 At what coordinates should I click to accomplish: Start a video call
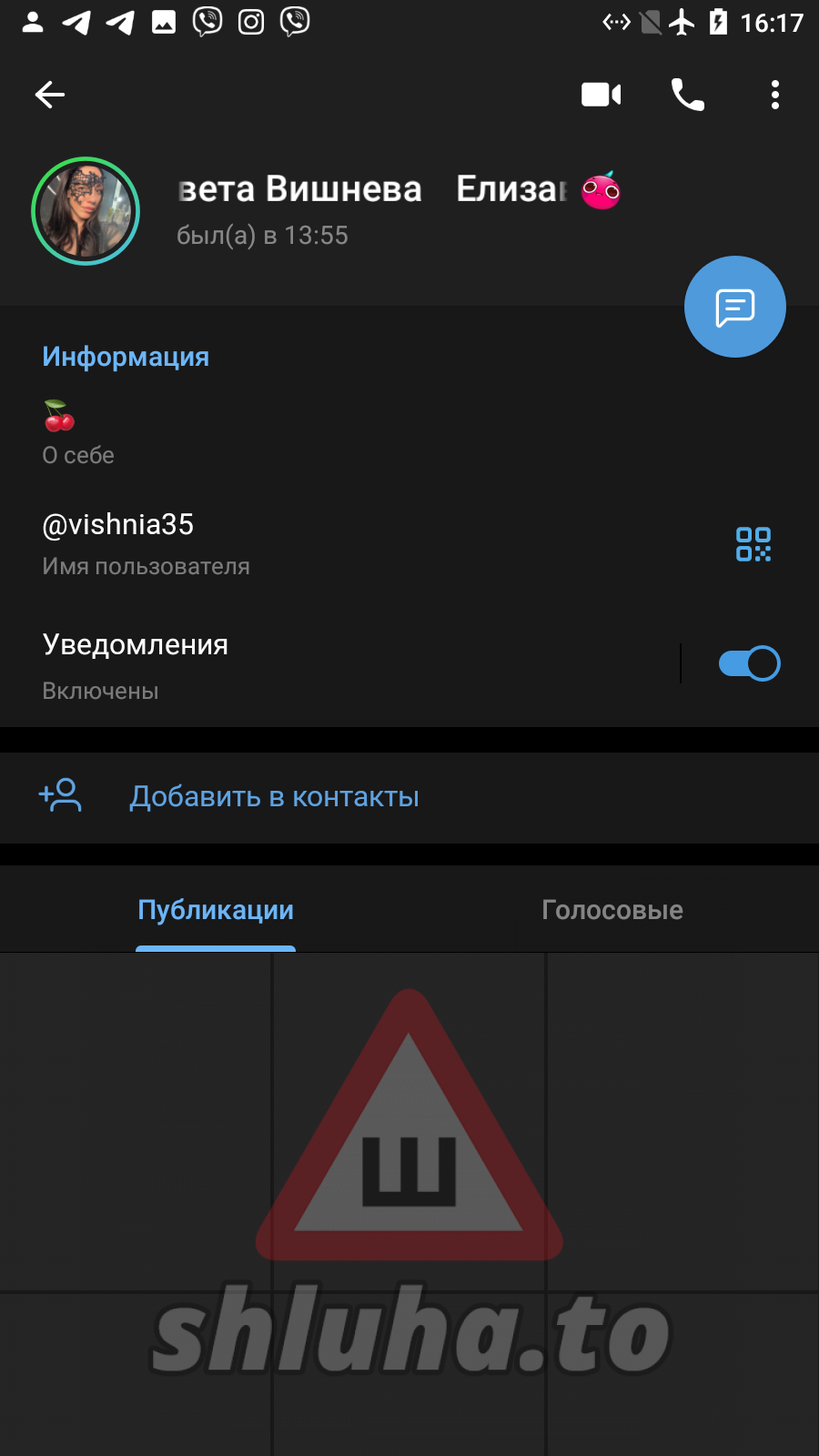pyautogui.click(x=601, y=95)
